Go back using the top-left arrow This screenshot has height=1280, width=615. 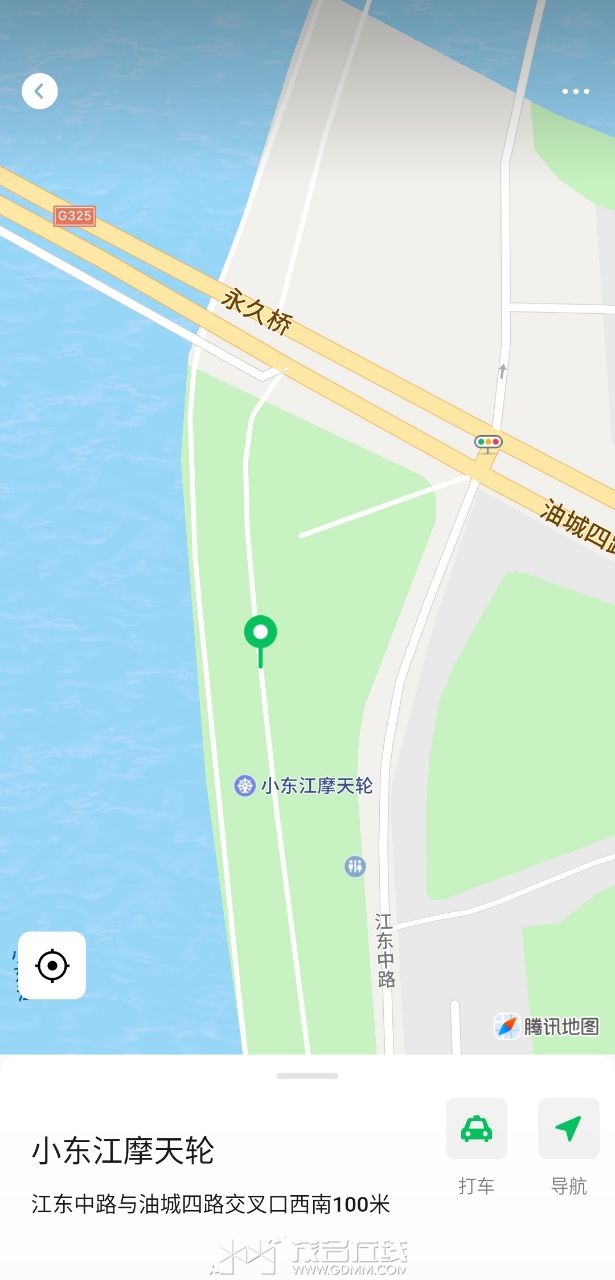pos(40,91)
